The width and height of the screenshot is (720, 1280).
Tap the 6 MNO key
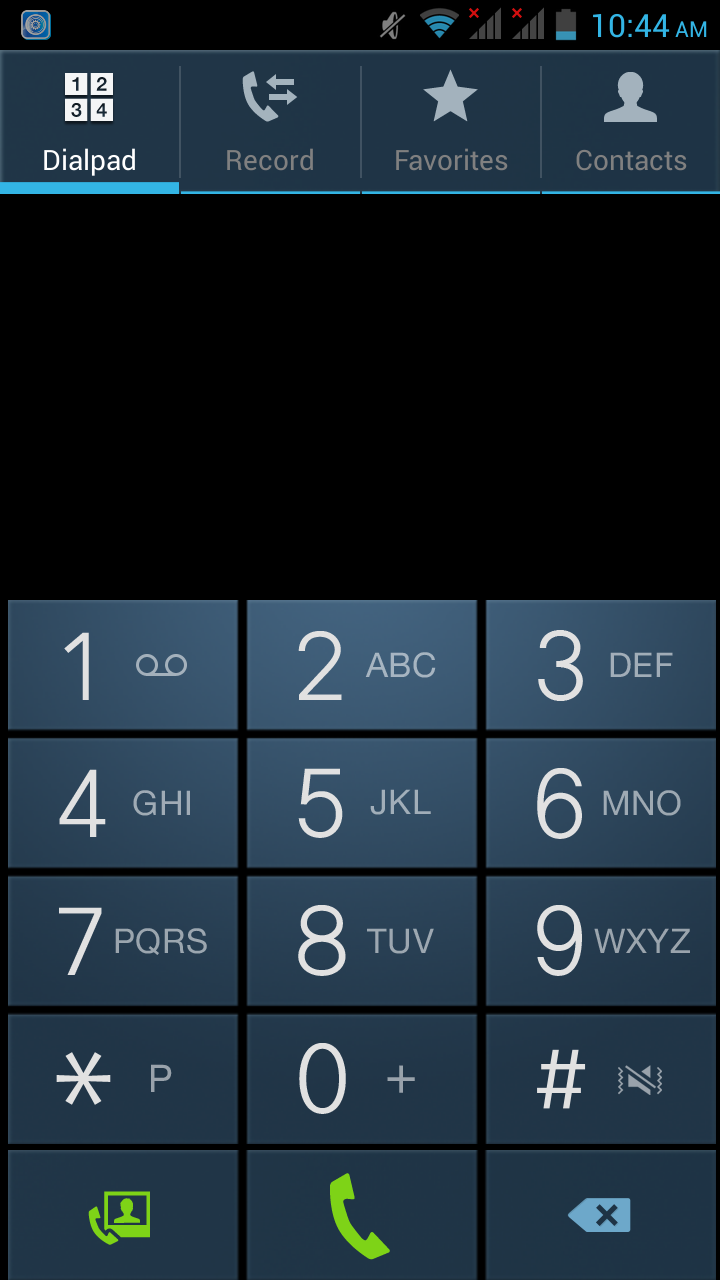tap(601, 803)
